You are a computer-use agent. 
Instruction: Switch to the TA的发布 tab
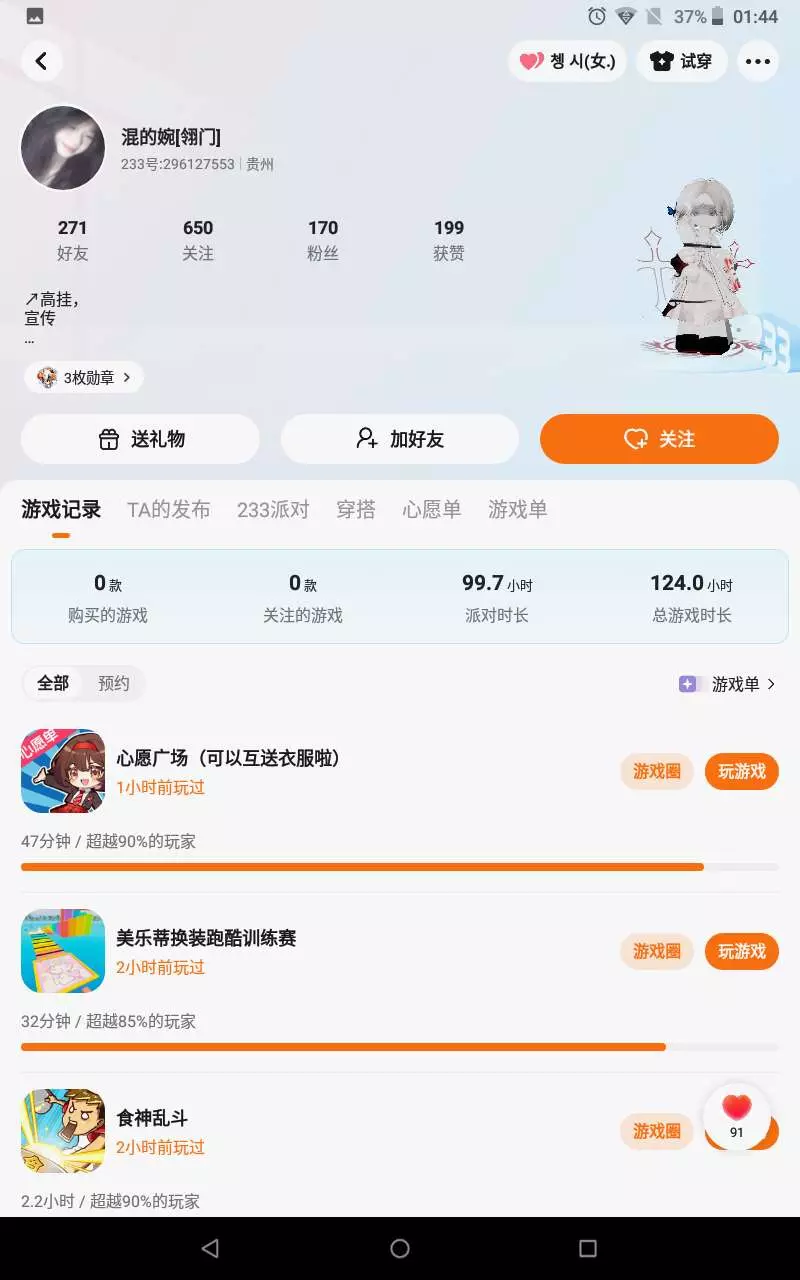pyautogui.click(x=168, y=510)
